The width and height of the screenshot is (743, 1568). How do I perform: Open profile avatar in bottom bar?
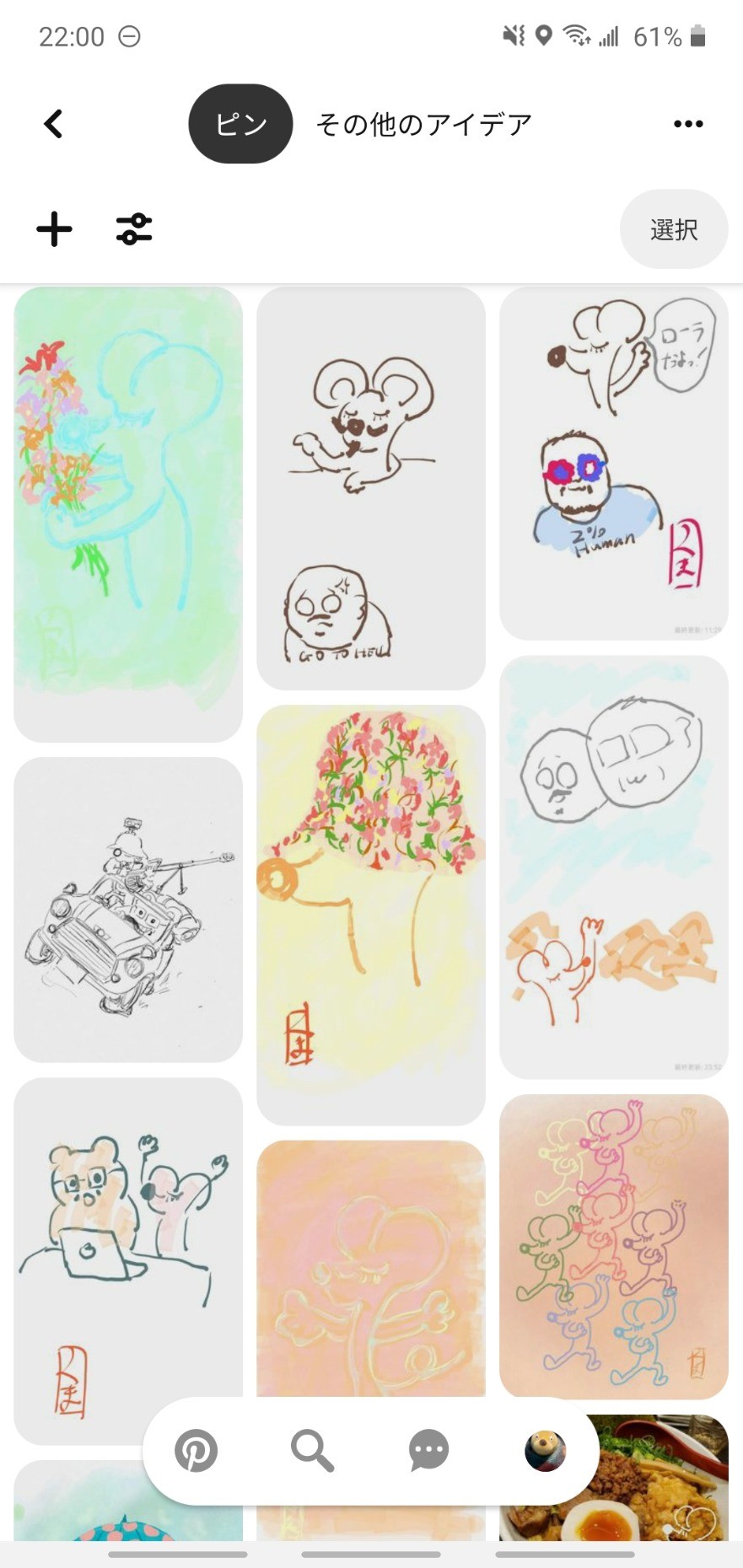(545, 1451)
